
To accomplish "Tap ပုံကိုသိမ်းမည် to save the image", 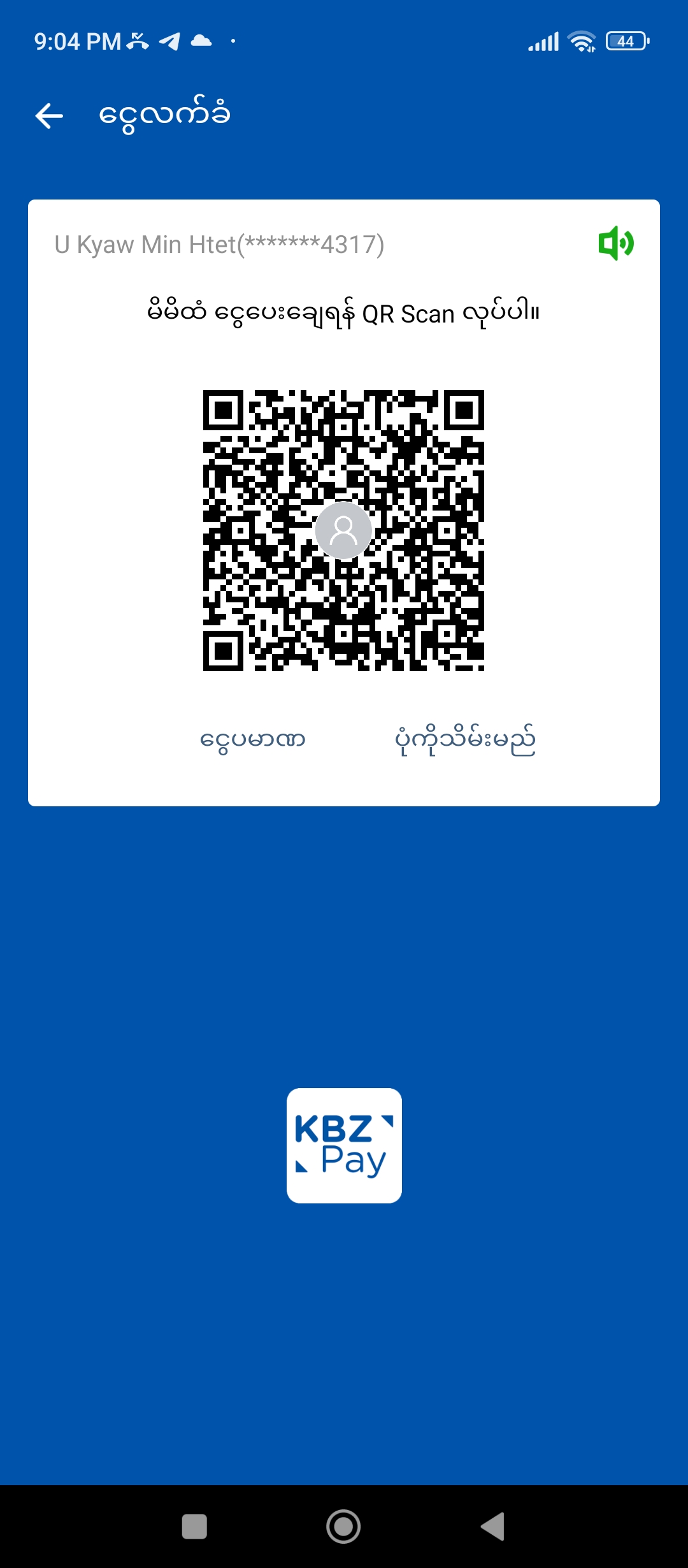I will pyautogui.click(x=465, y=740).
